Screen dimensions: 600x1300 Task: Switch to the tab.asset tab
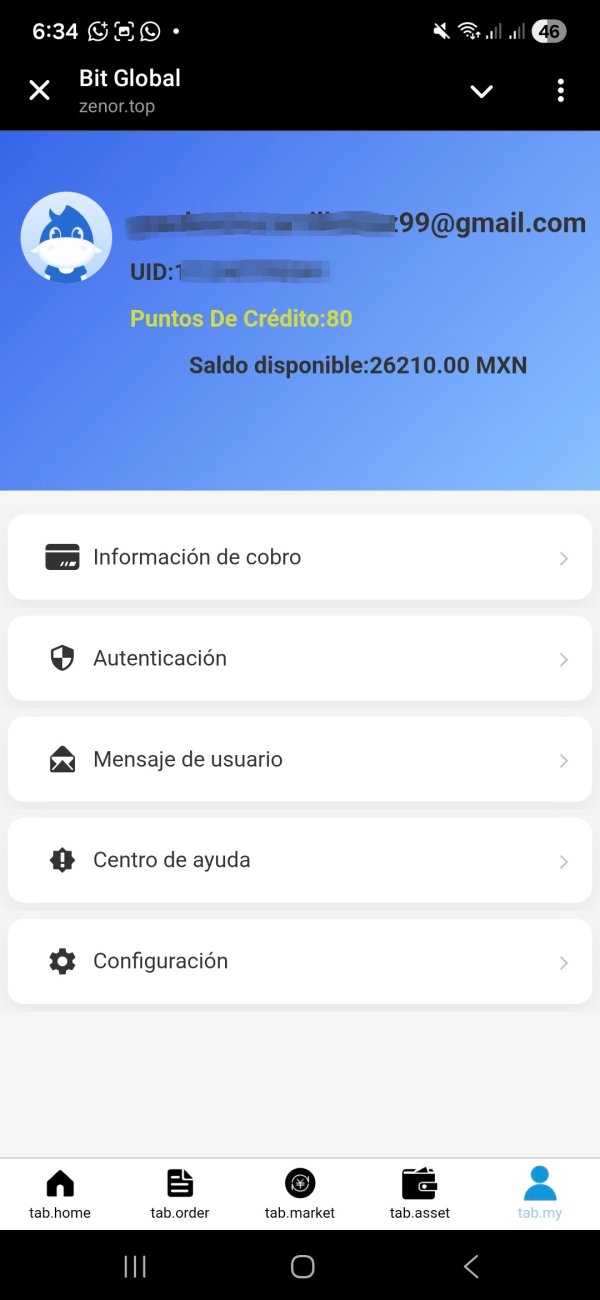pos(420,1194)
